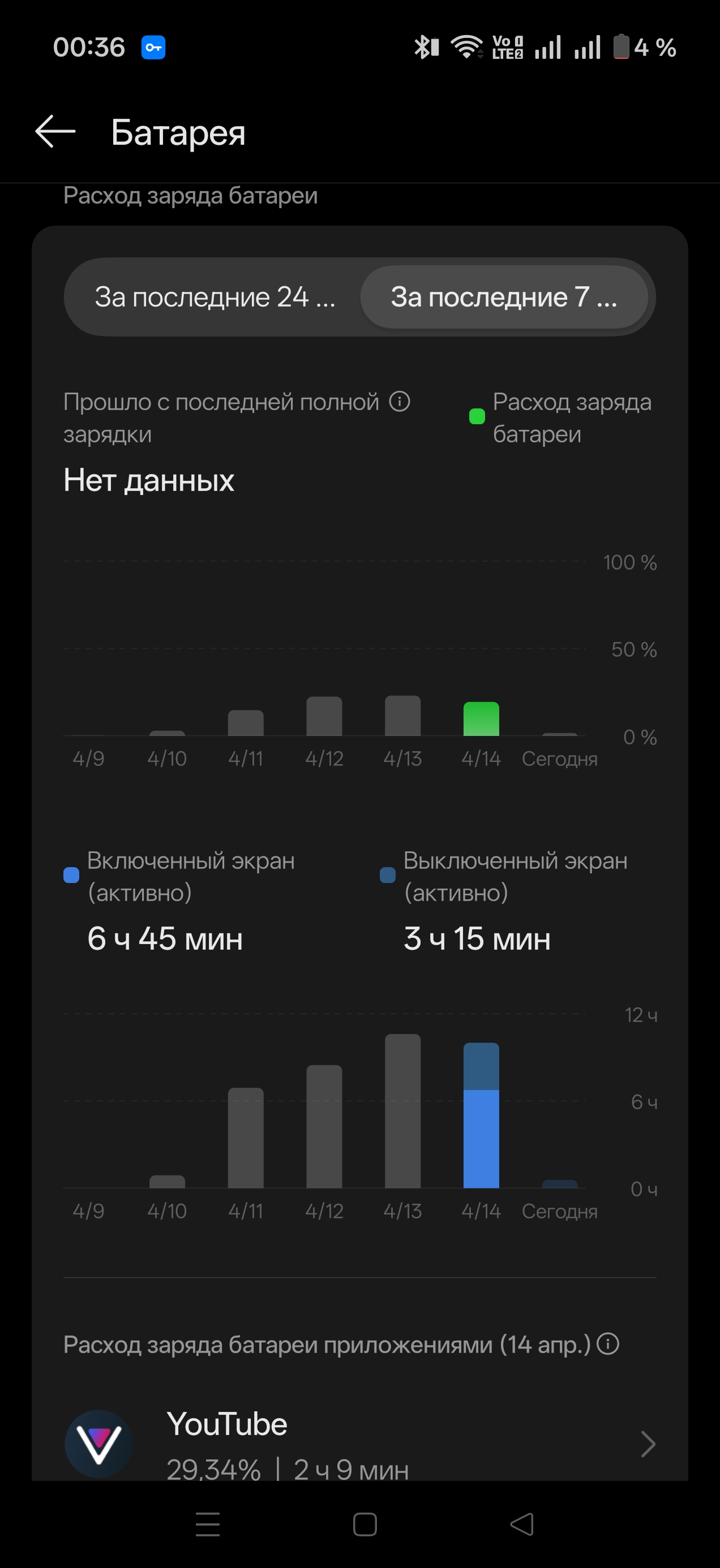Select the Сегодня bar in battery usage chart
720x1568 pixels.
560,735
